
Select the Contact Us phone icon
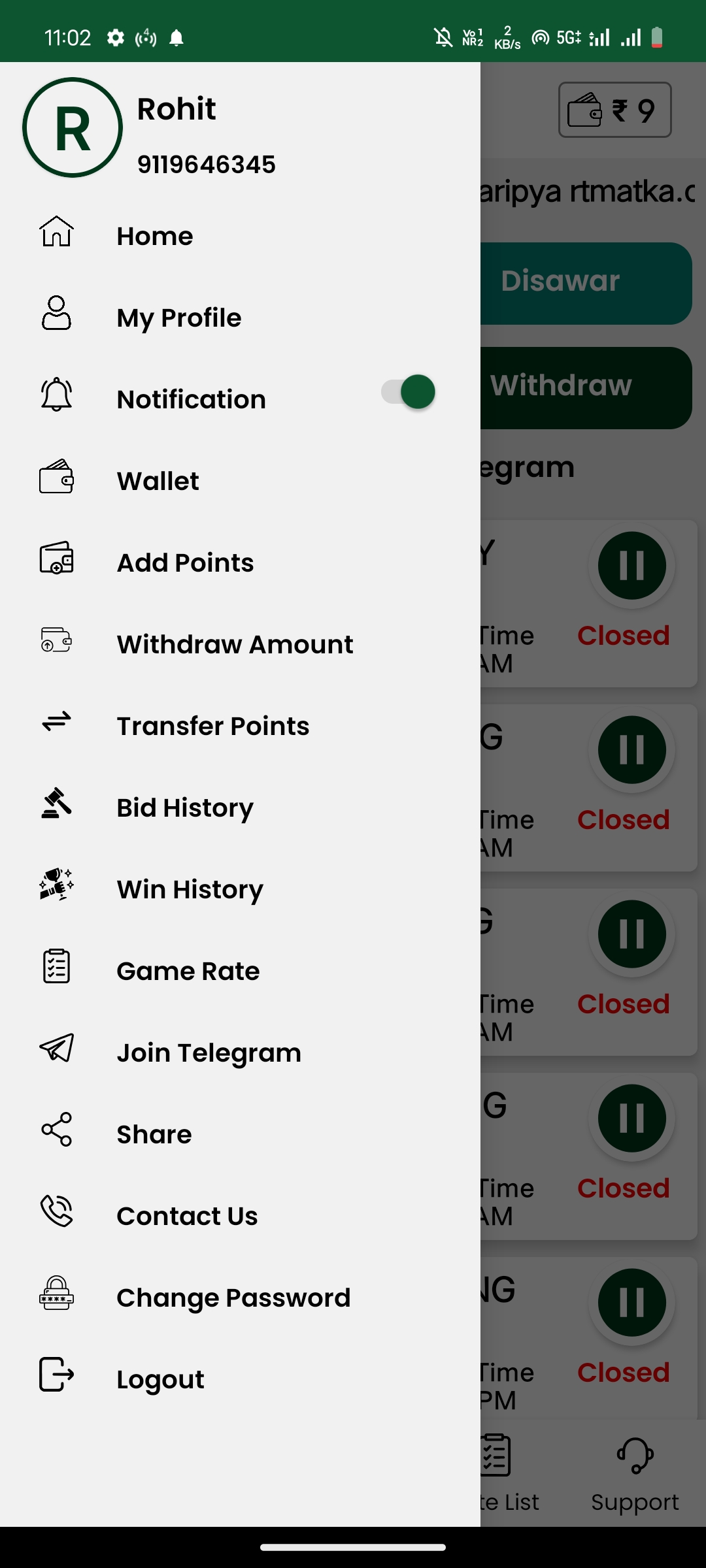click(58, 1213)
